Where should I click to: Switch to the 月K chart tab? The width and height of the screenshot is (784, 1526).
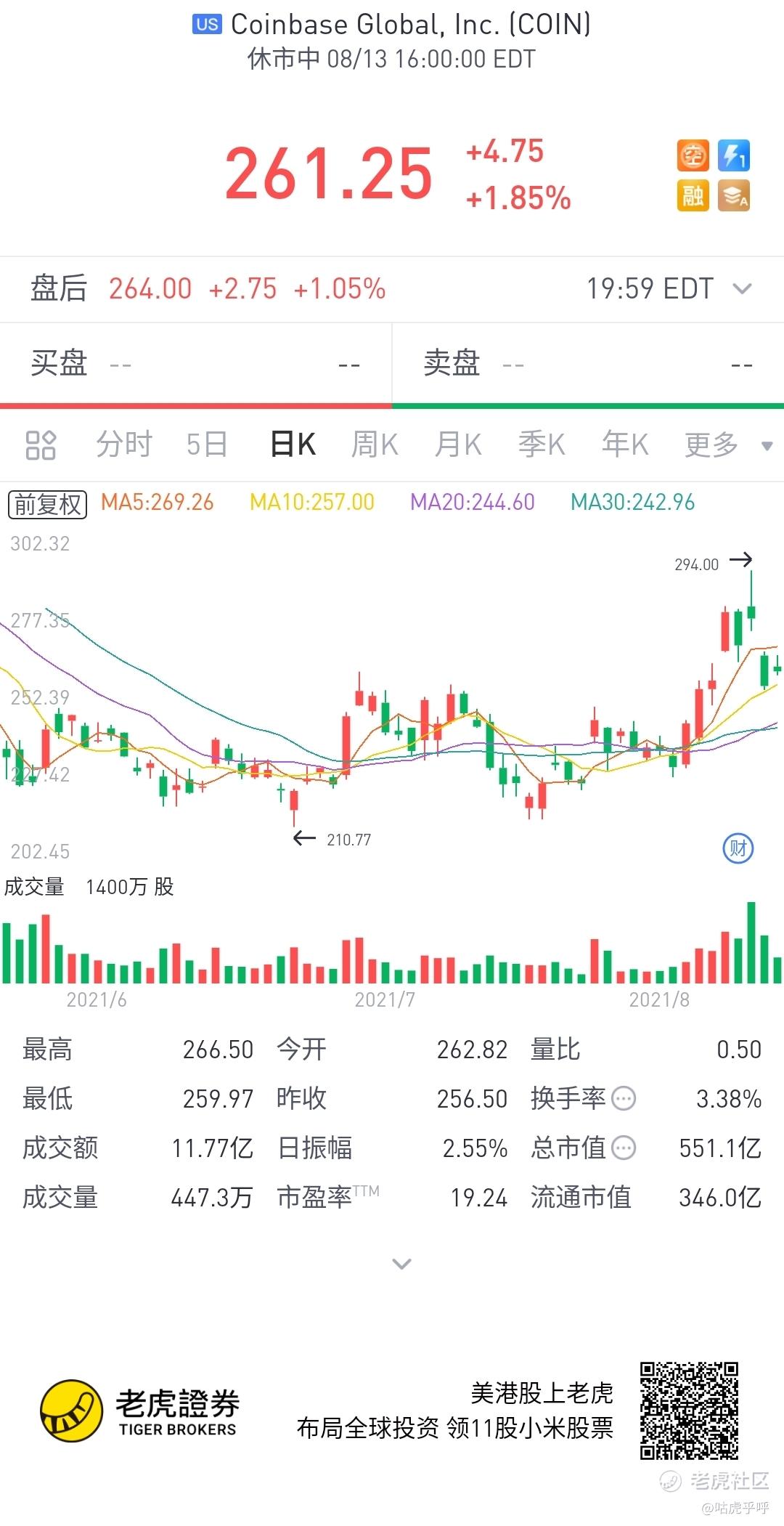458,444
